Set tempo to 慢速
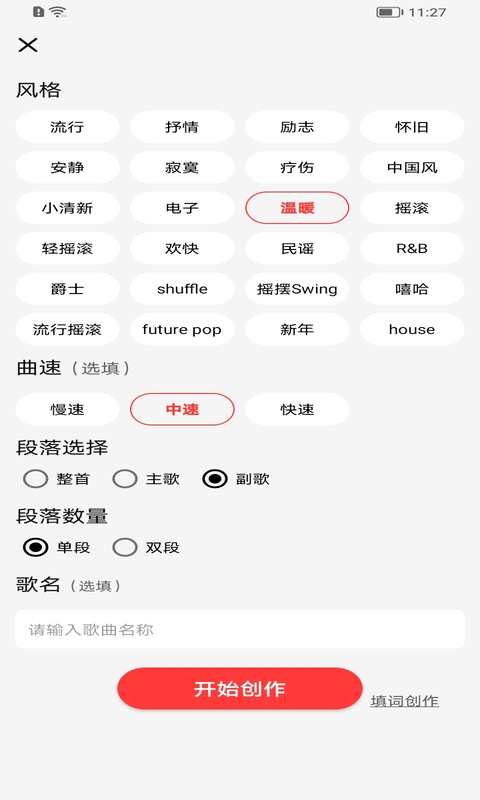Viewport: 480px width, 800px height. tap(67, 409)
